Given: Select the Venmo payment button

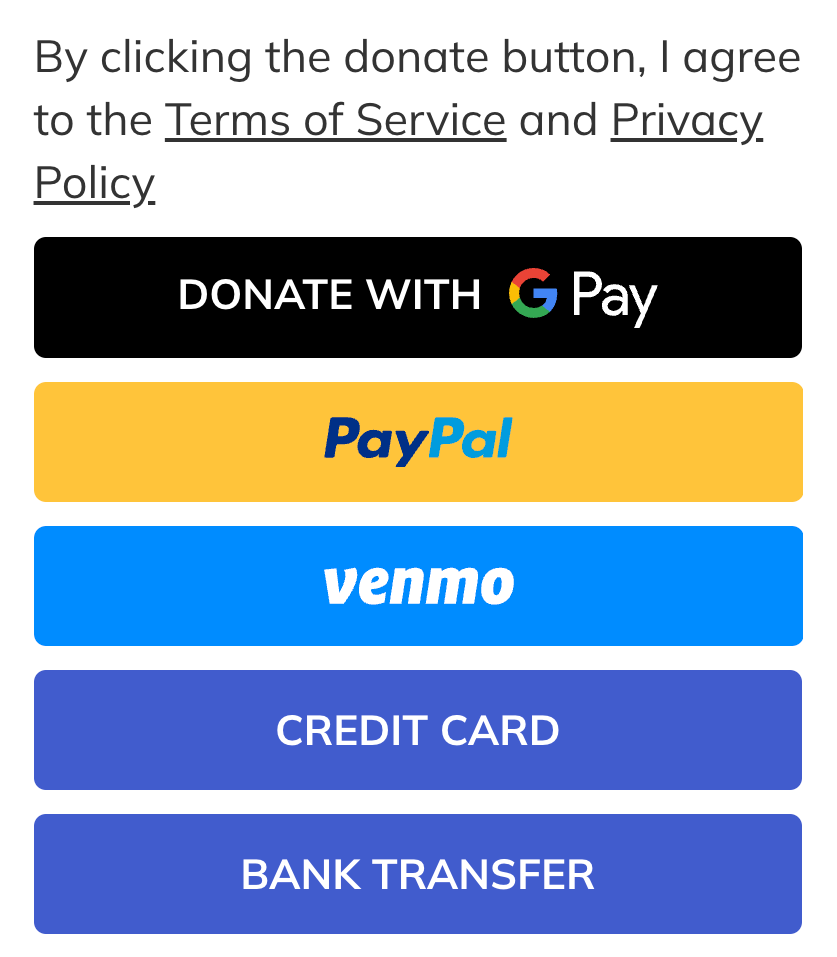Looking at the screenshot, I should tap(418, 586).
